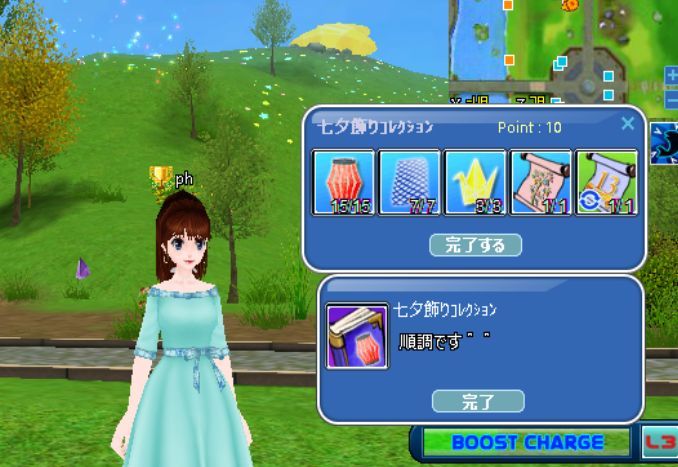The height and width of the screenshot is (467, 678).
Task: Tap the L3 button
Action: 659,442
